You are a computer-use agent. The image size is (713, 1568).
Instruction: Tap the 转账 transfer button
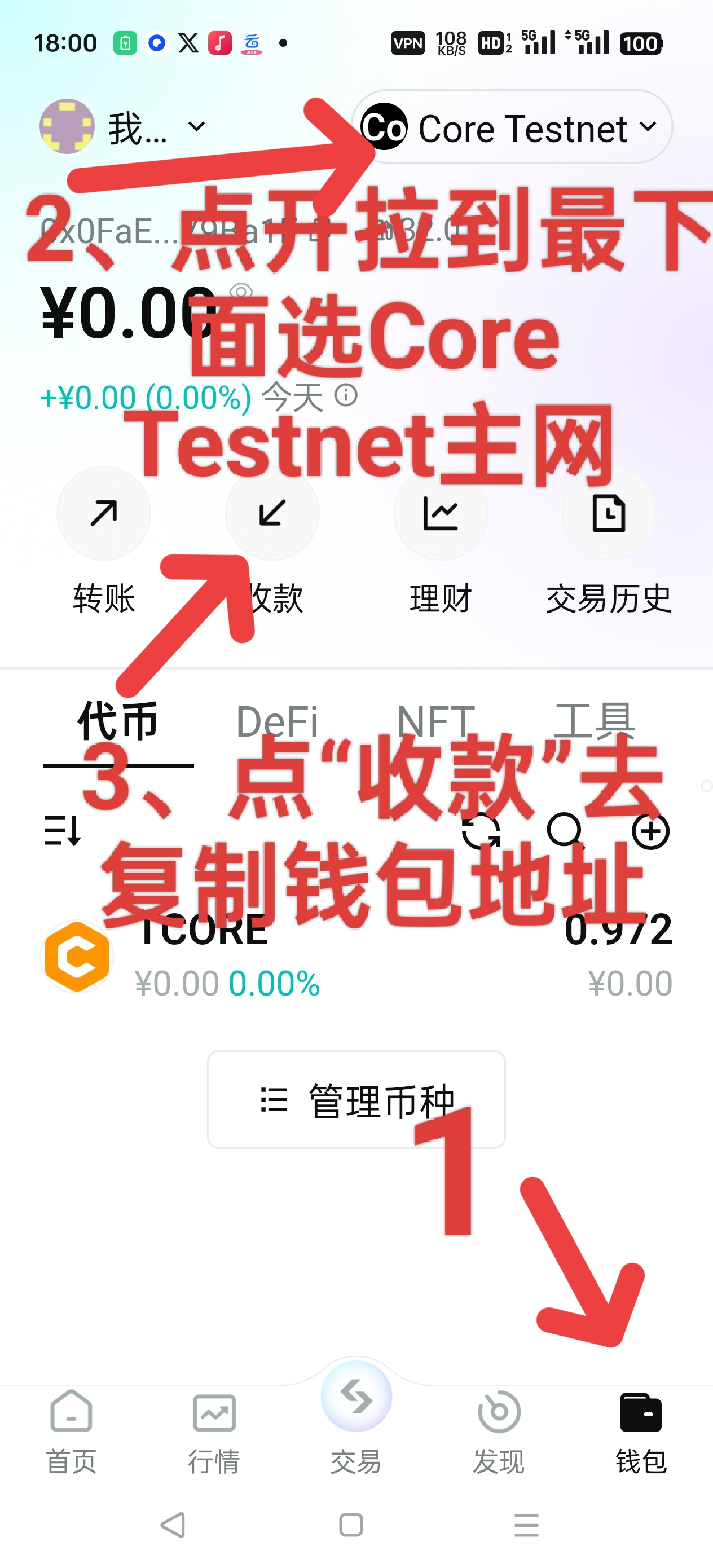point(104,513)
